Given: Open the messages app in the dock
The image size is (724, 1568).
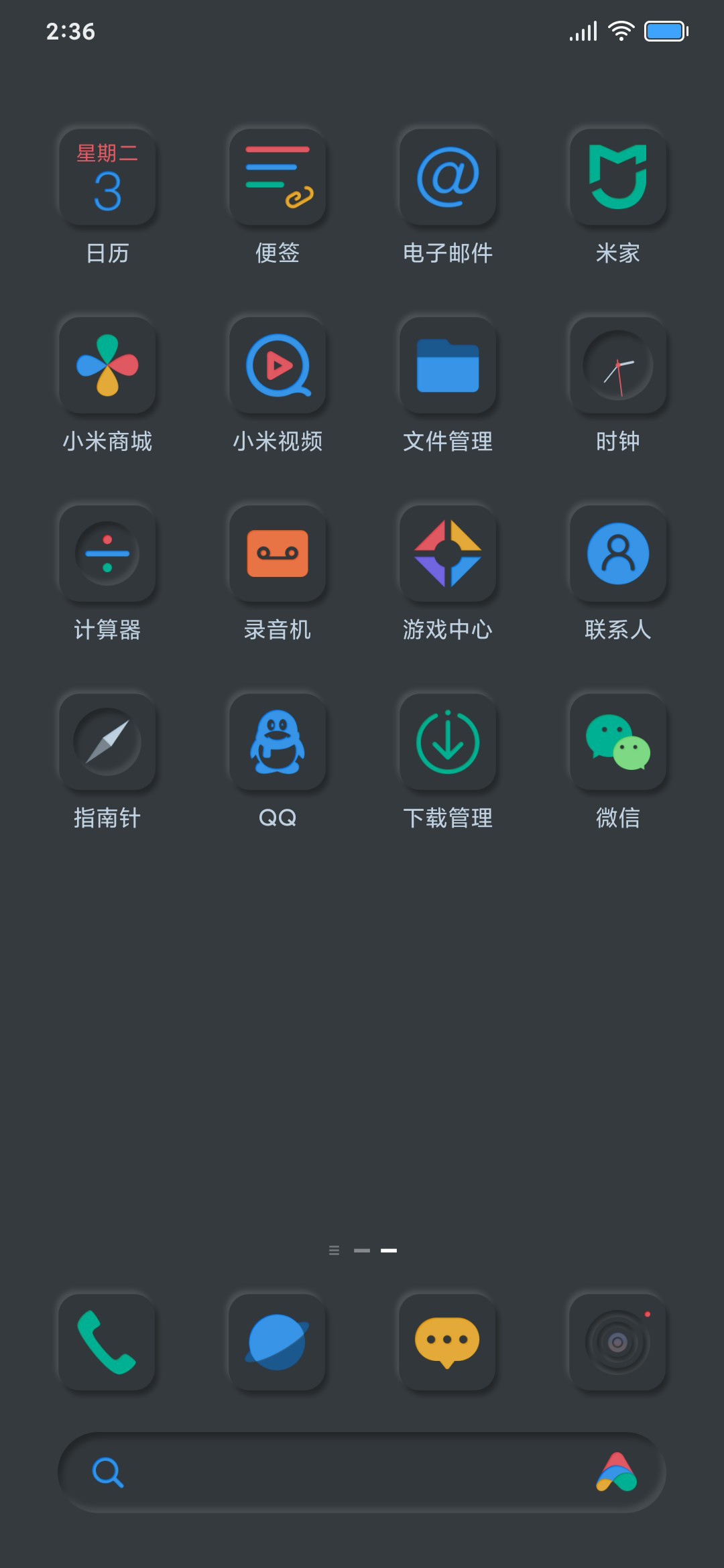Looking at the screenshot, I should (x=448, y=1342).
